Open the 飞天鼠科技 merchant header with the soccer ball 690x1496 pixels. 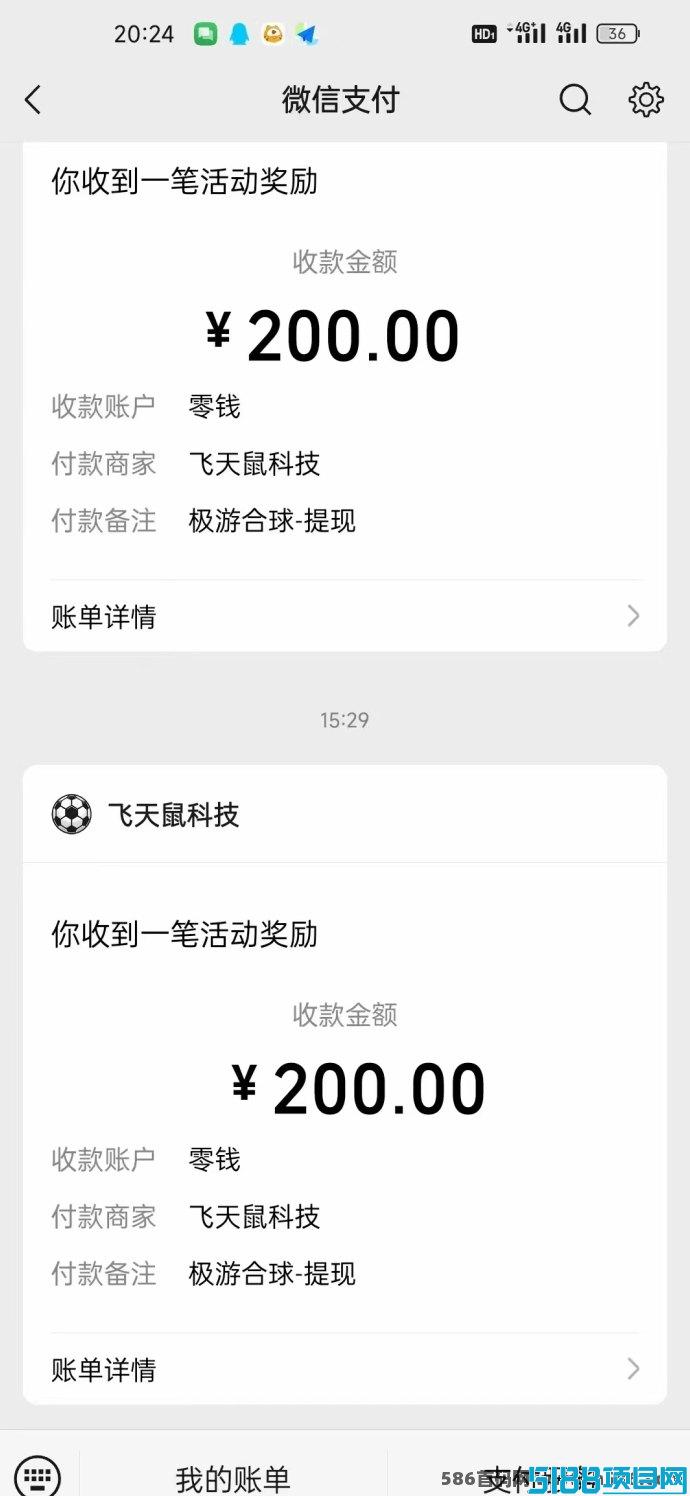coord(345,815)
